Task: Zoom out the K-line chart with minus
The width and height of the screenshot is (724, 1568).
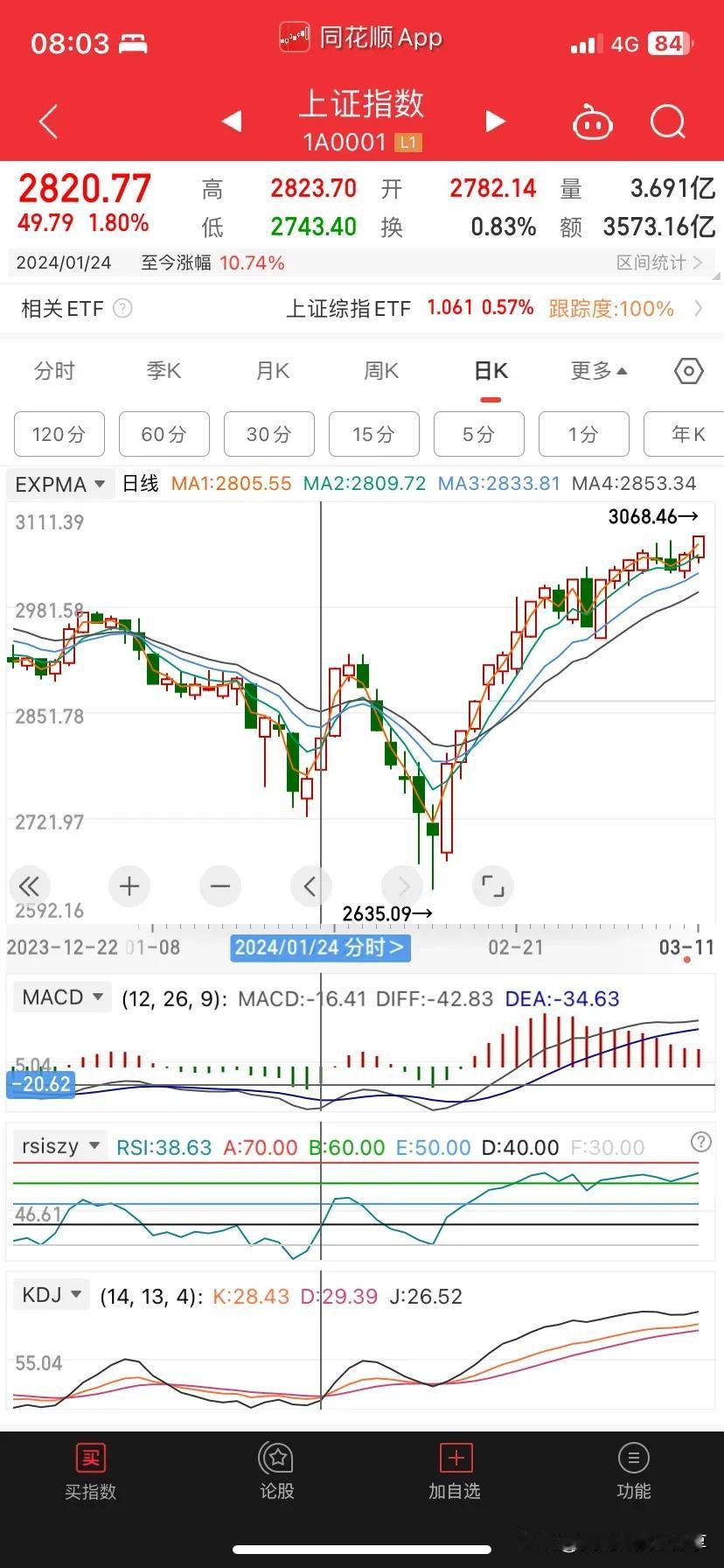Action: click(220, 886)
